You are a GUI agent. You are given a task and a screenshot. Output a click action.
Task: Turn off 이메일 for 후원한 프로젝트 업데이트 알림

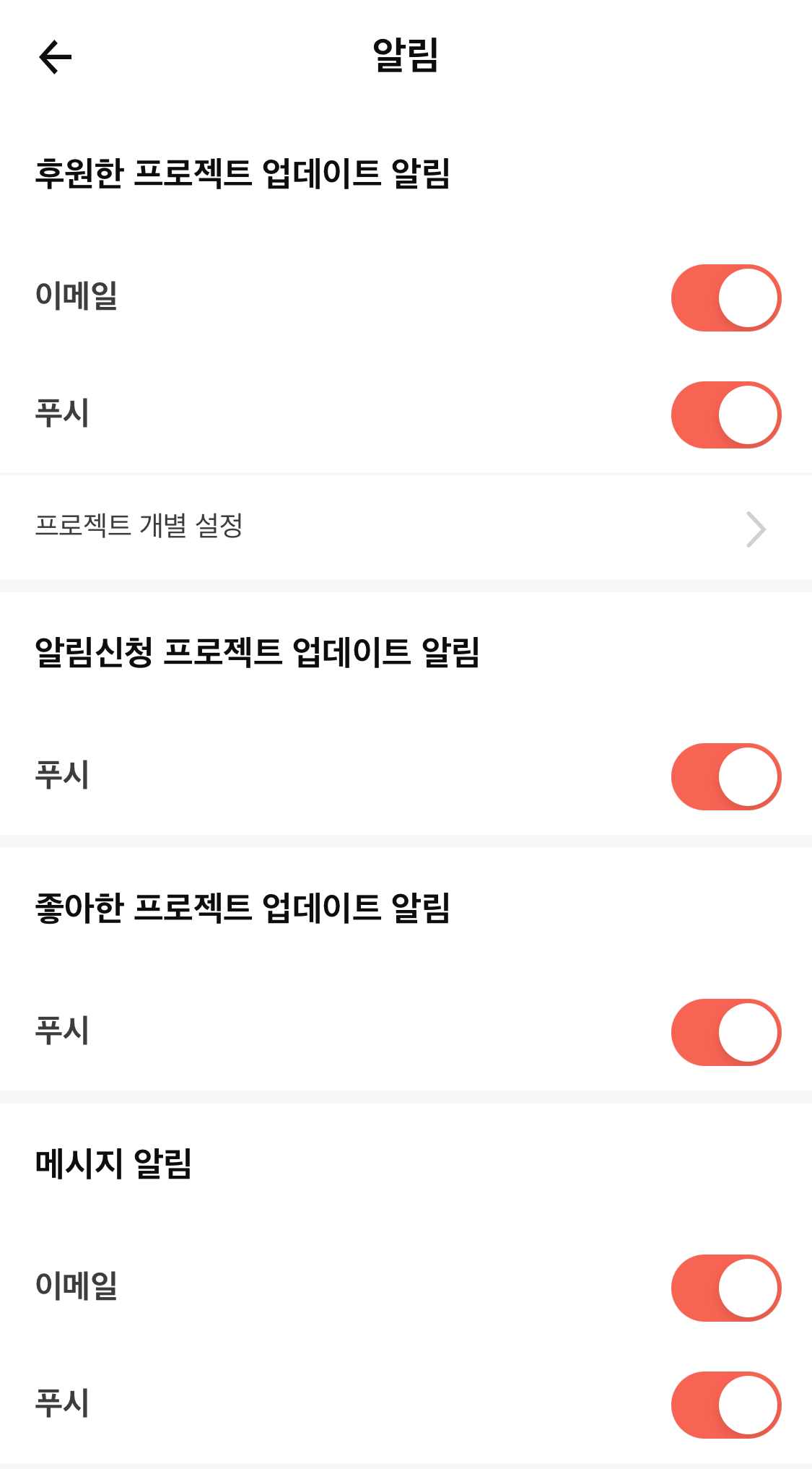point(725,298)
